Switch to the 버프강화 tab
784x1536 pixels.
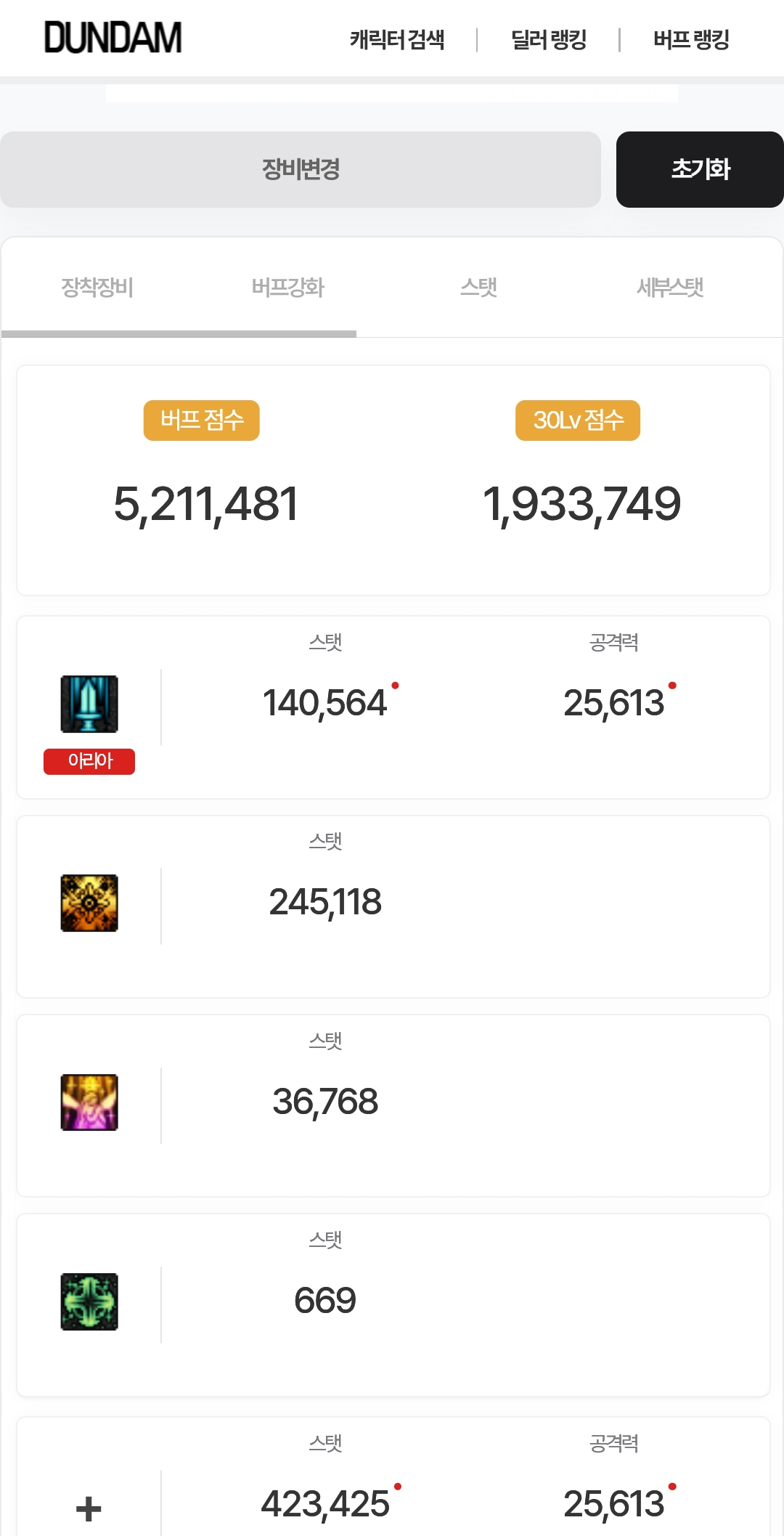[x=288, y=288]
